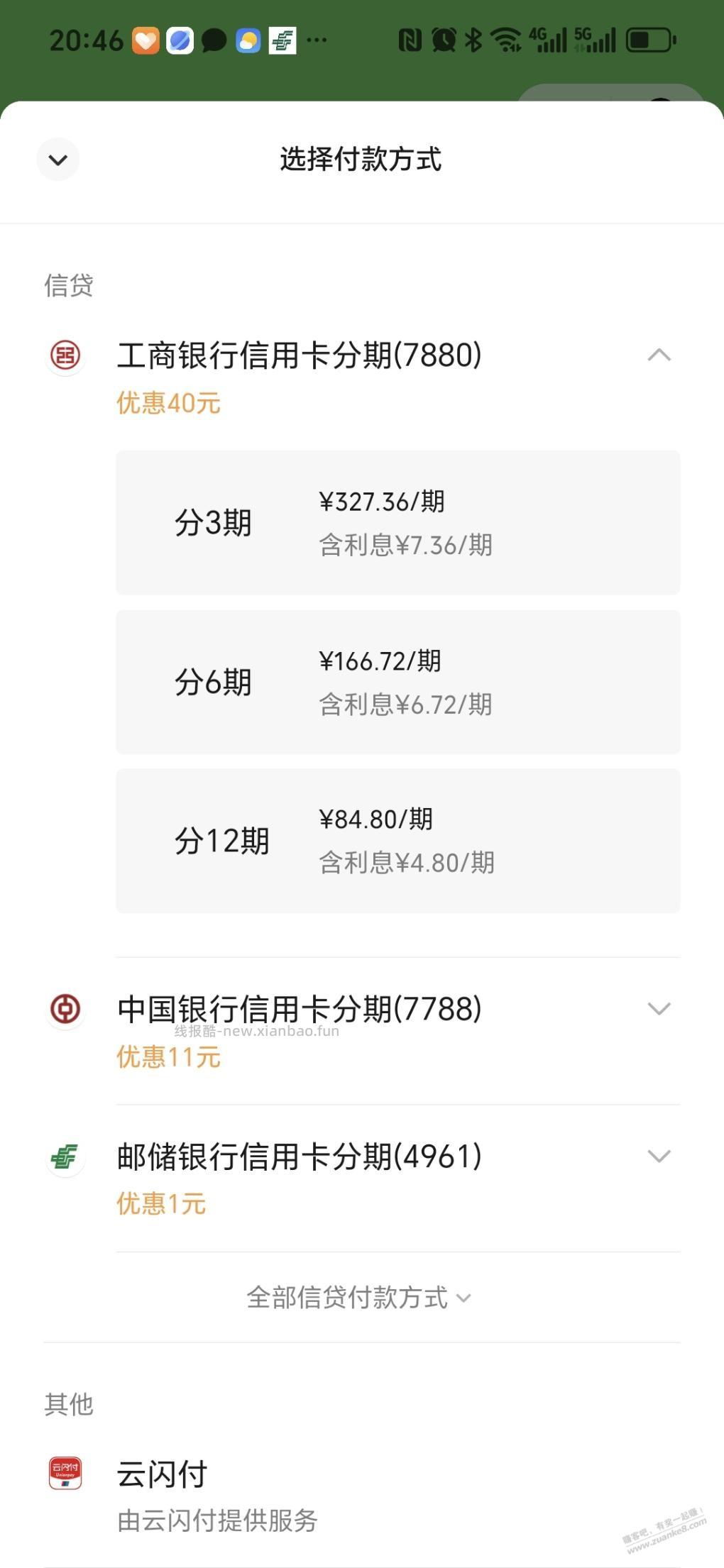
Task: Collapse the ICBC installment details chevron
Action: [x=659, y=355]
